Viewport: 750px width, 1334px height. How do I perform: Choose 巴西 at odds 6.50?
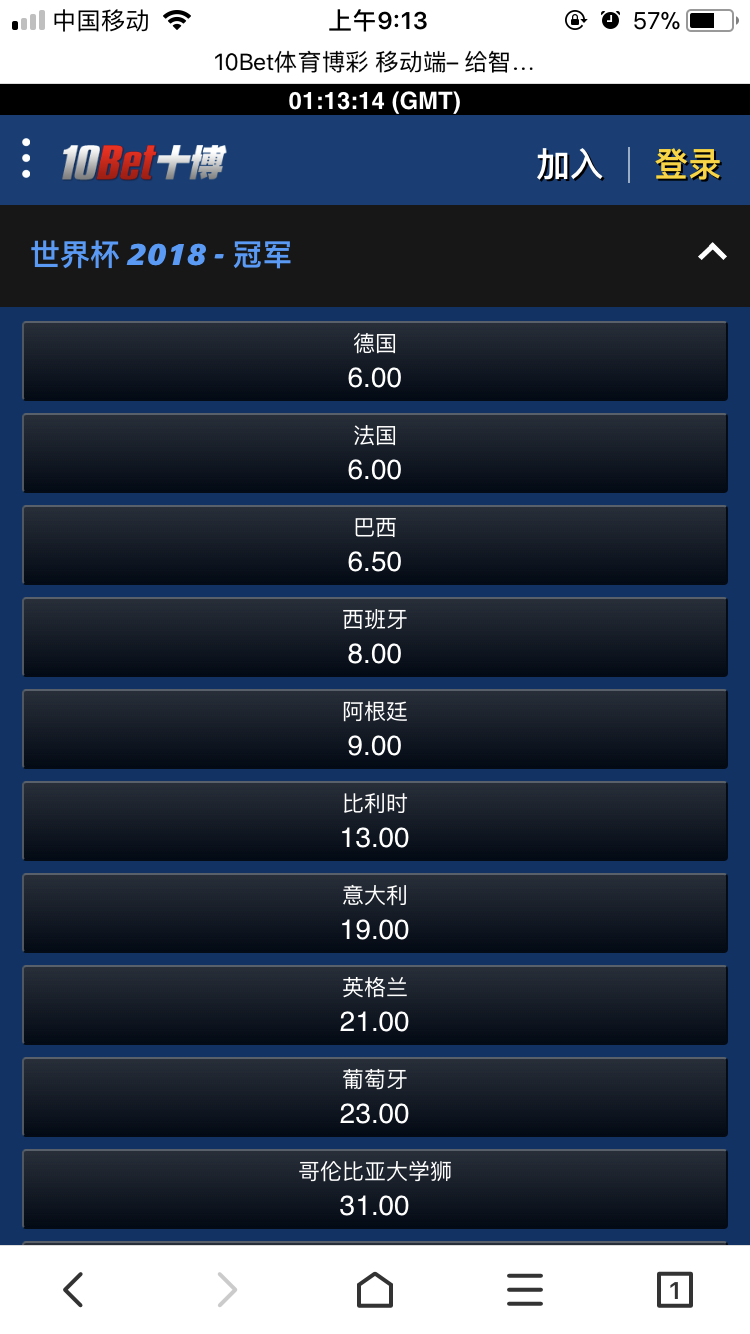click(x=375, y=545)
